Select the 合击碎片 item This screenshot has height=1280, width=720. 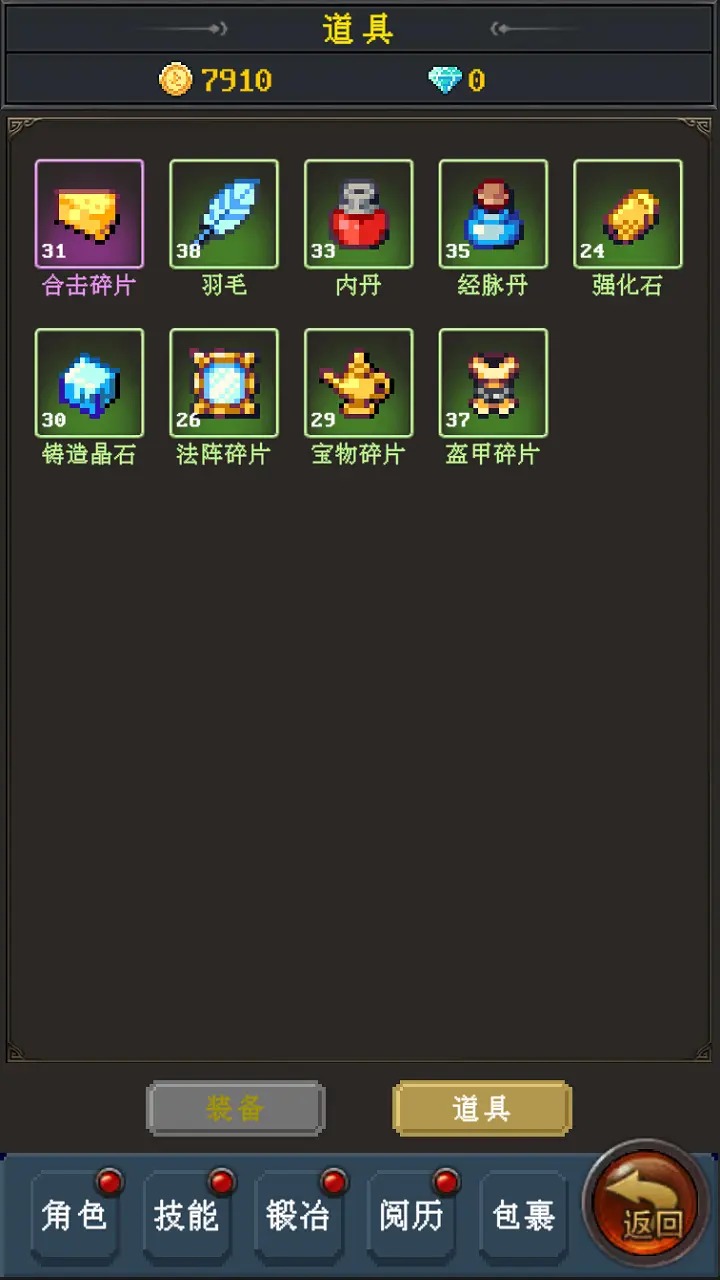click(89, 213)
